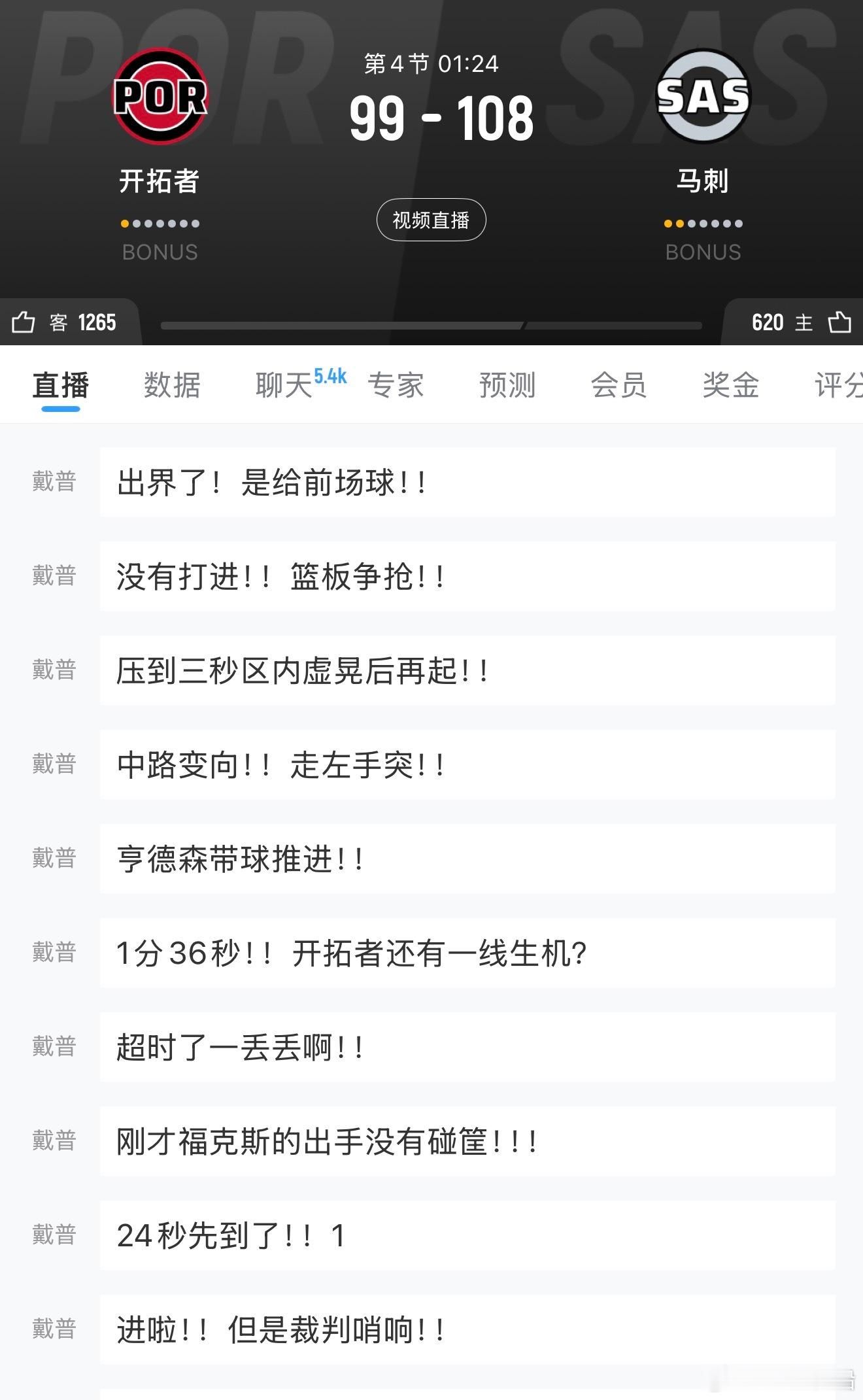Screen dimensions: 863x1400
Task: Click the 开拓者 BONUS indicator dots
Action: point(159,223)
